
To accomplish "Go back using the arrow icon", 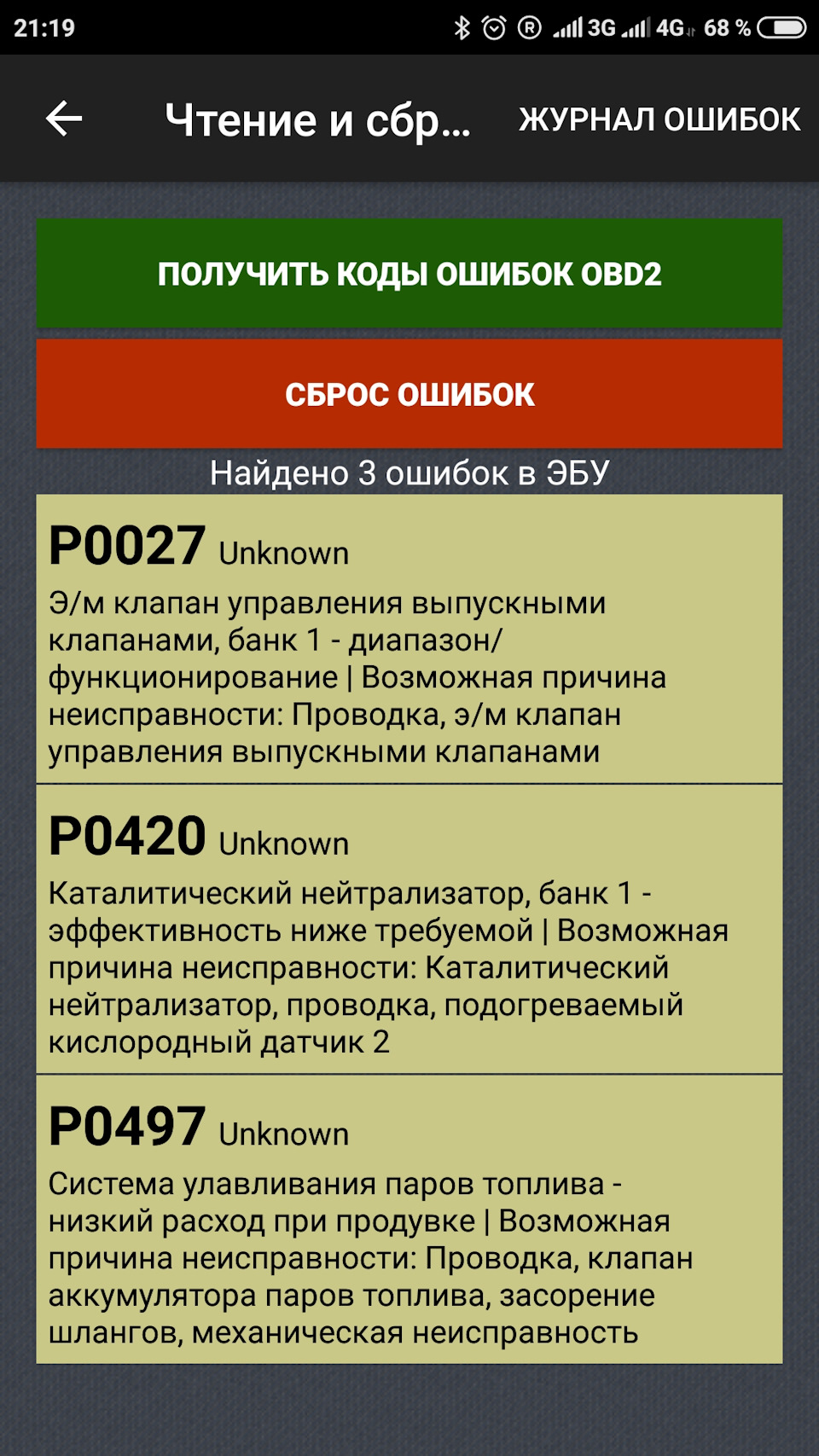I will tap(64, 119).
